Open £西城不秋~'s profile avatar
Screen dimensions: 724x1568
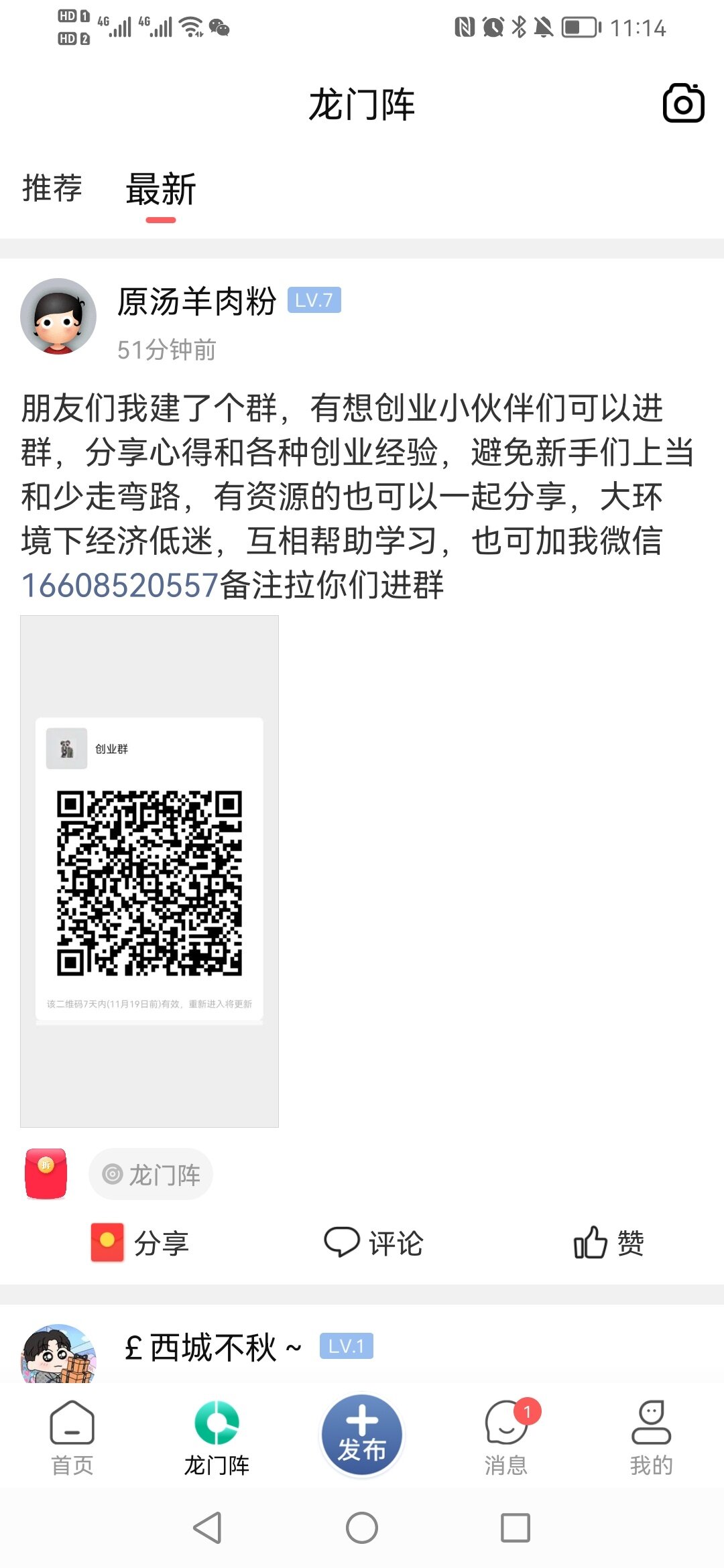[x=58, y=1355]
